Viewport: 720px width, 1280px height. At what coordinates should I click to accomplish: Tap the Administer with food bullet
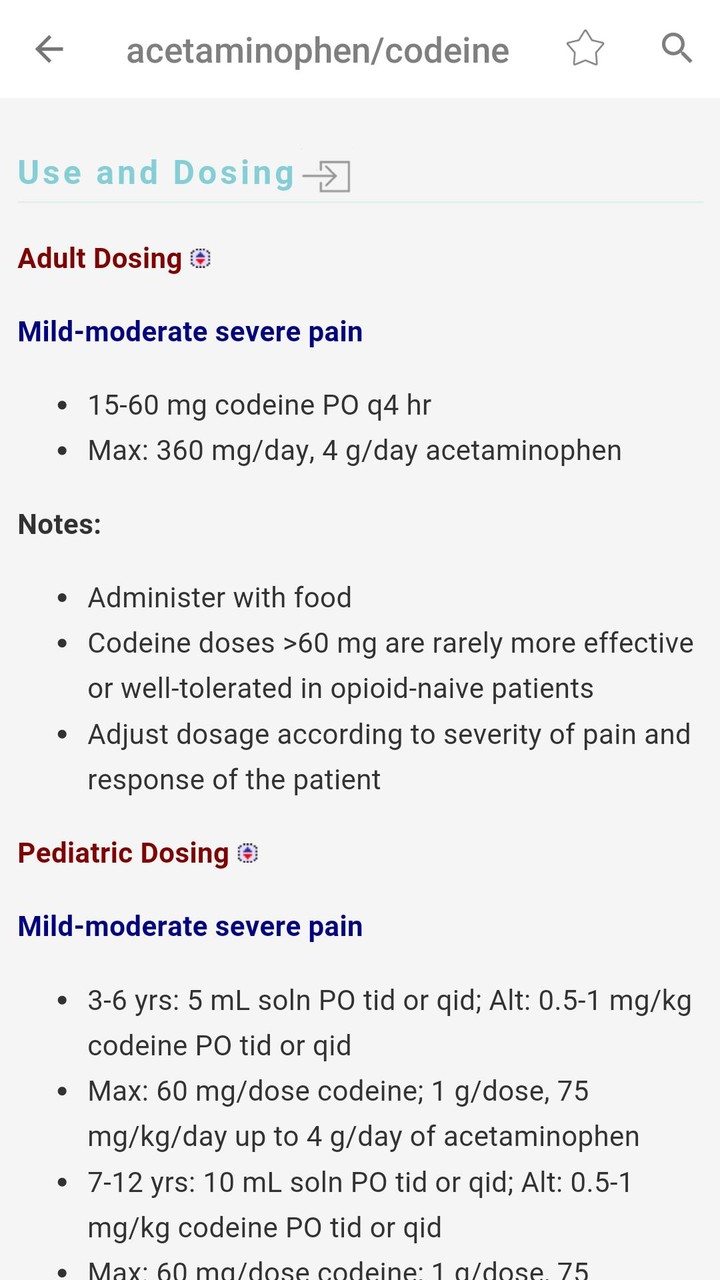point(219,597)
